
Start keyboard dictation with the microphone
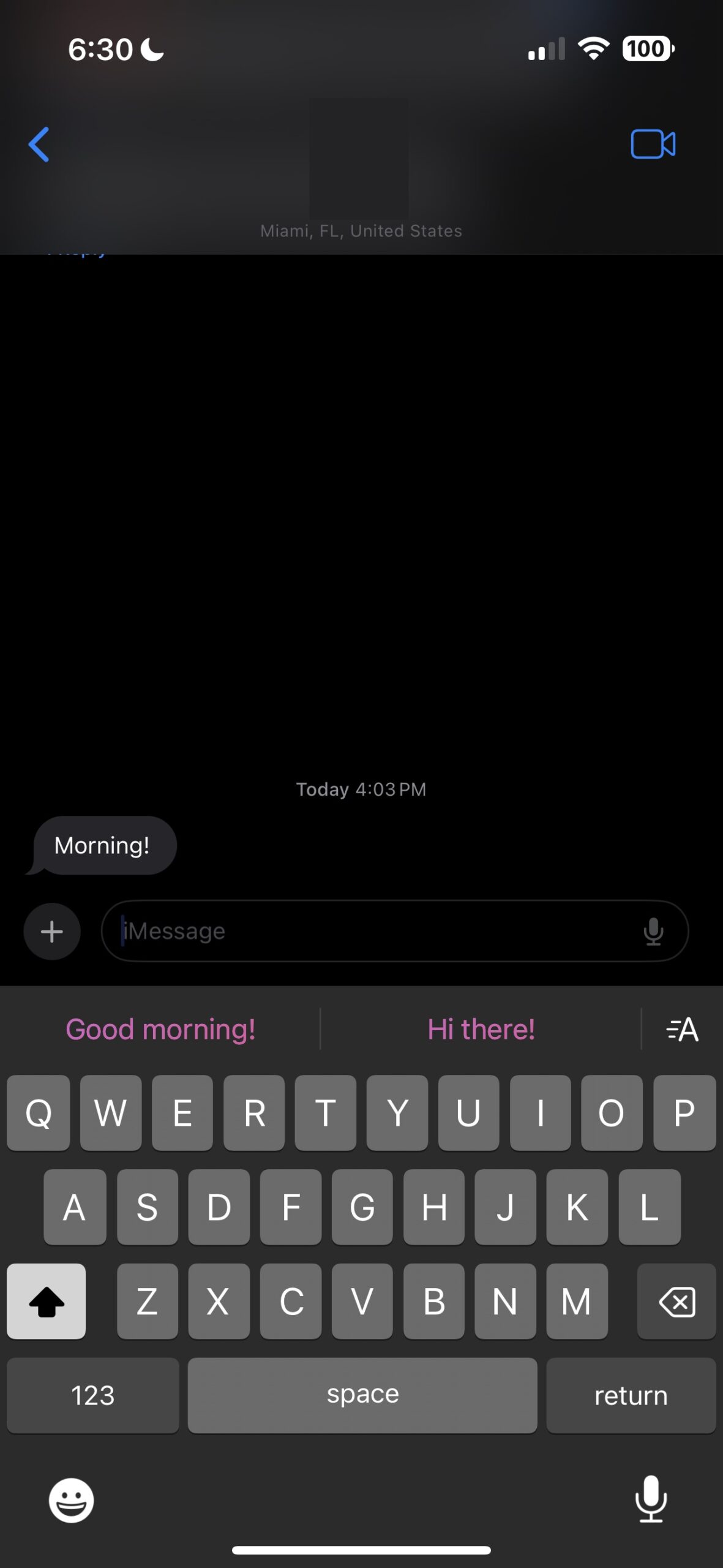651,1499
